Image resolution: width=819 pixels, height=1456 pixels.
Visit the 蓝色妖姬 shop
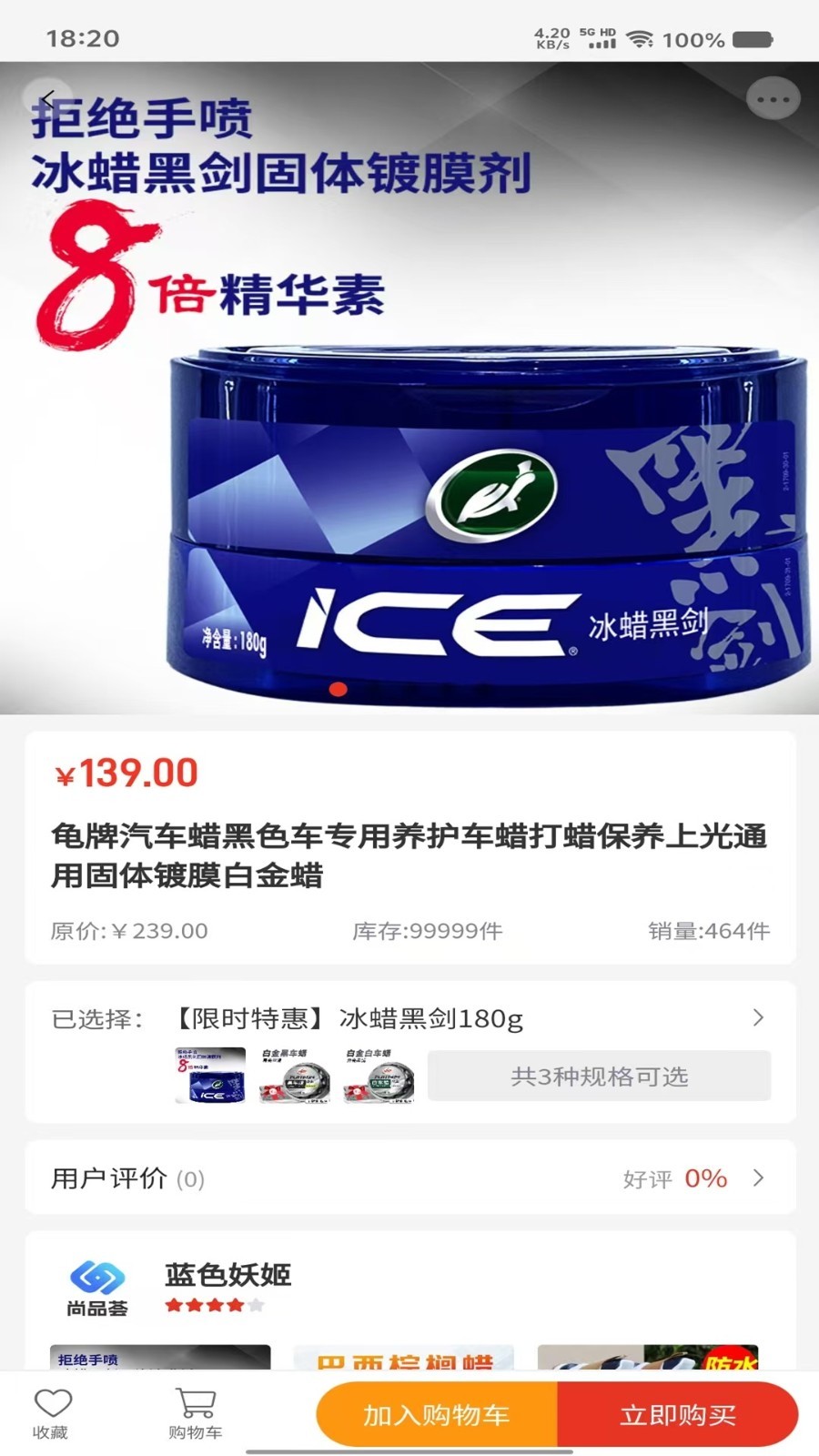[x=227, y=1276]
